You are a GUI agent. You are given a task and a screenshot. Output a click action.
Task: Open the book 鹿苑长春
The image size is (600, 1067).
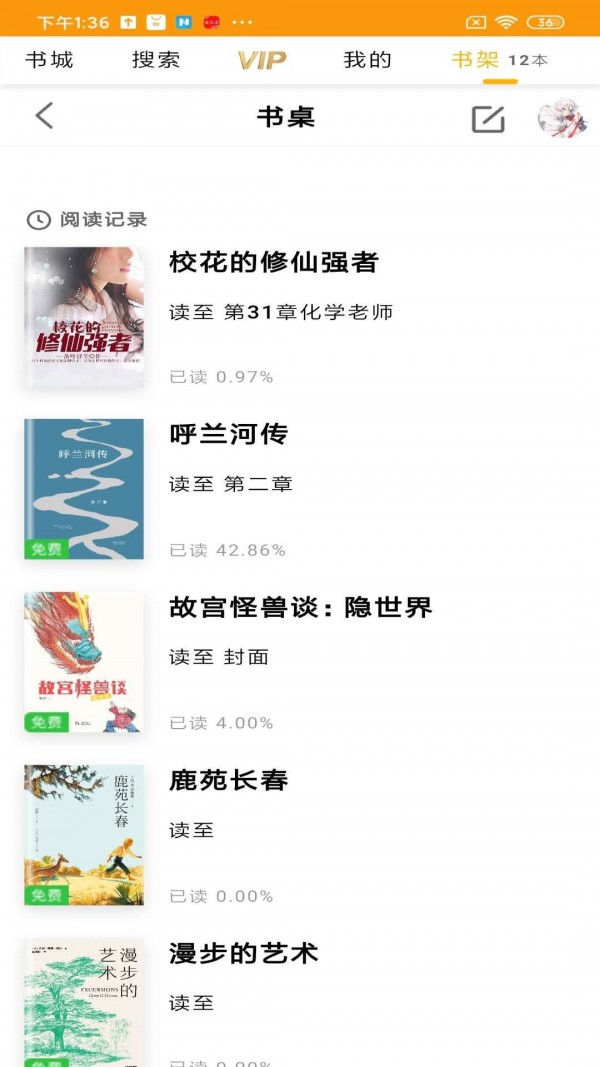coord(229,781)
